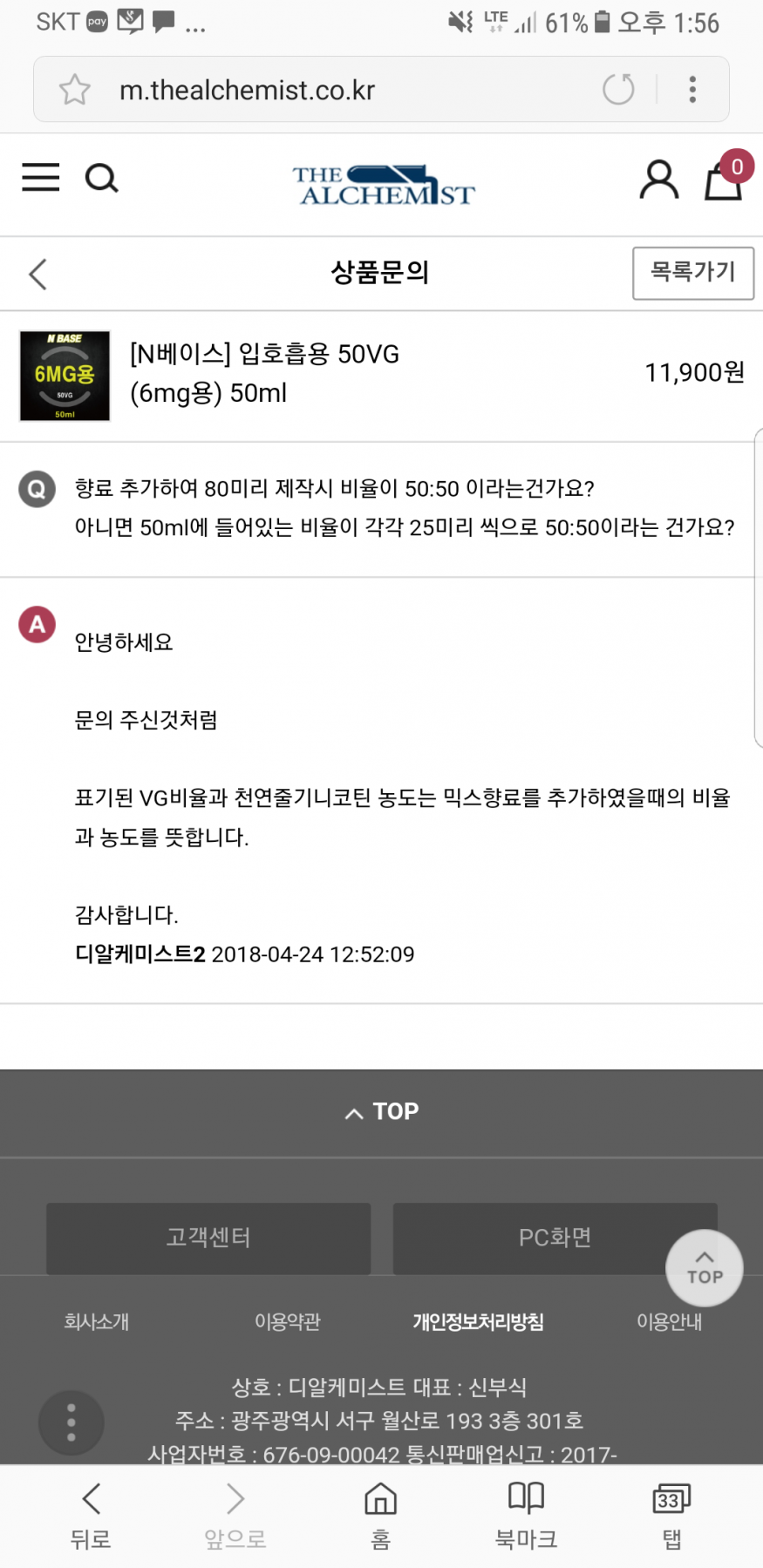The height and width of the screenshot is (1568, 763).
Task: Open 고객센터 customer center
Action: [208, 1238]
